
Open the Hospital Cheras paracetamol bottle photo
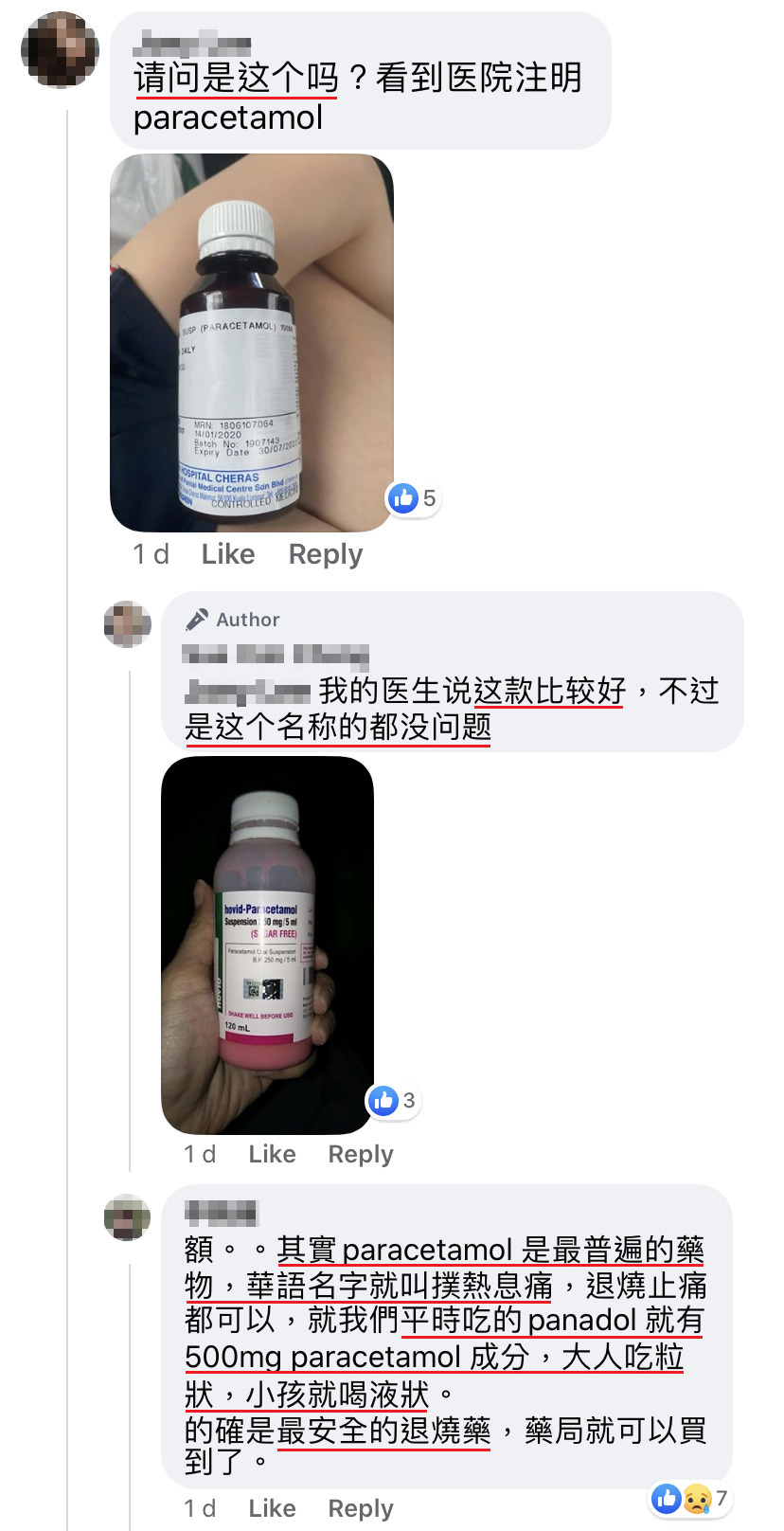point(252,343)
